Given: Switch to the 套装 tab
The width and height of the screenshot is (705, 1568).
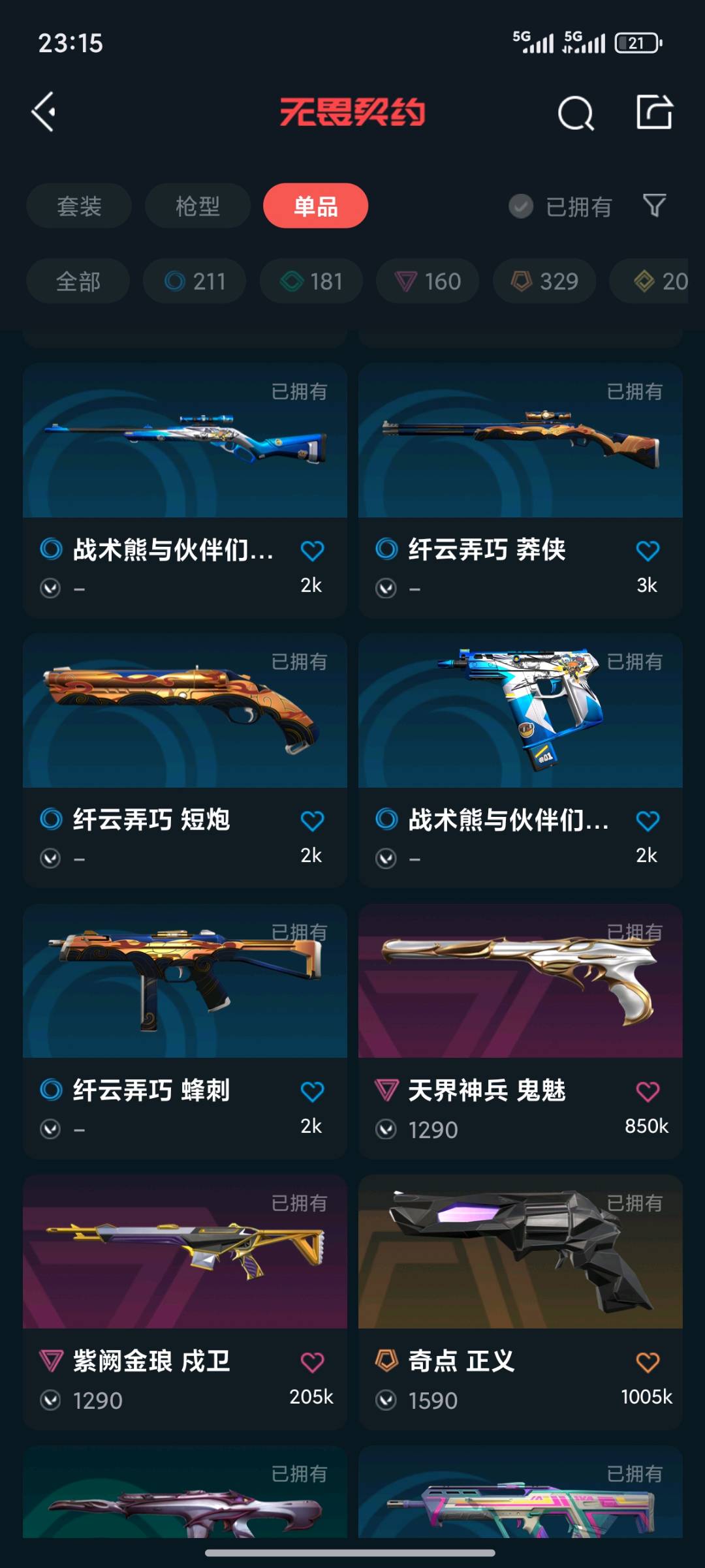Looking at the screenshot, I should (x=79, y=206).
